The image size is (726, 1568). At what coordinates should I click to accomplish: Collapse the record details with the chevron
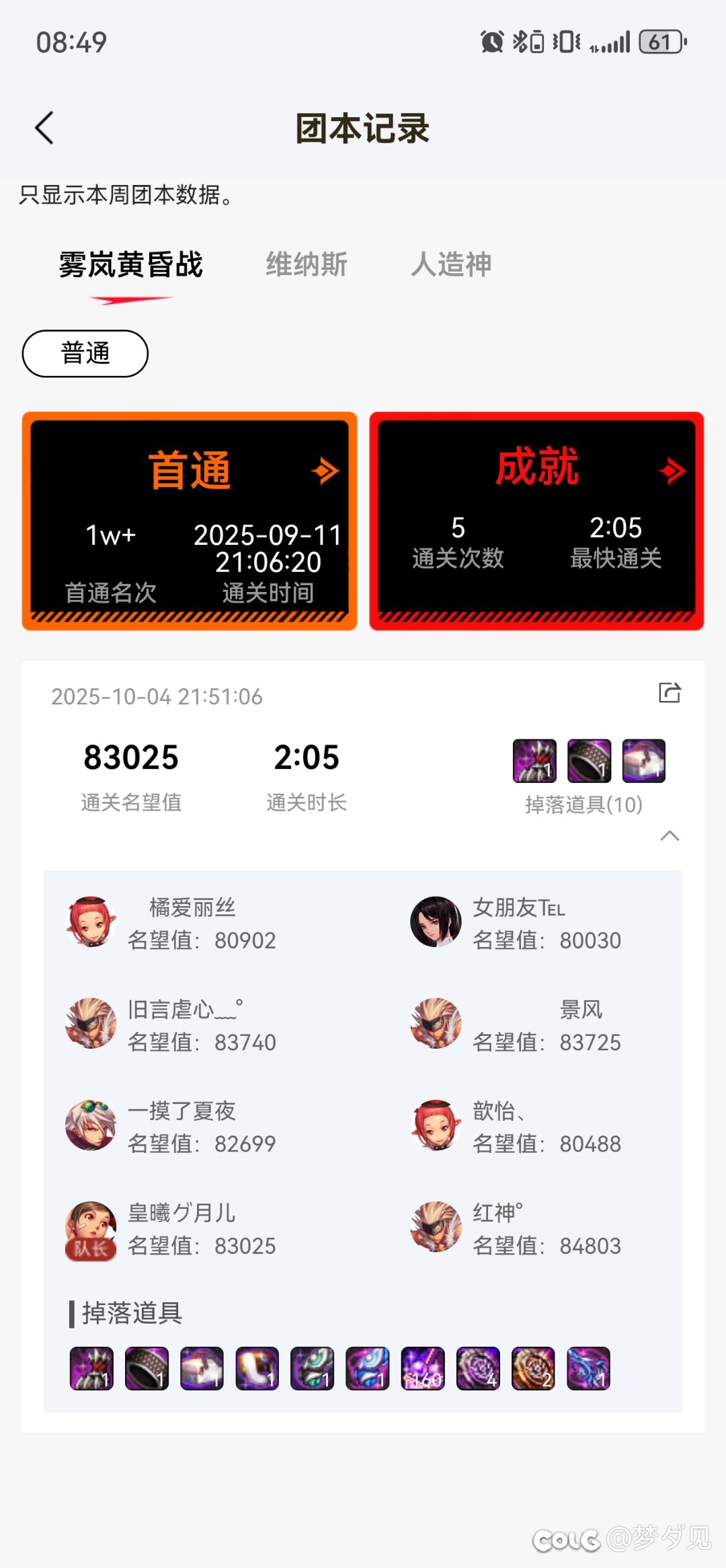click(x=669, y=836)
